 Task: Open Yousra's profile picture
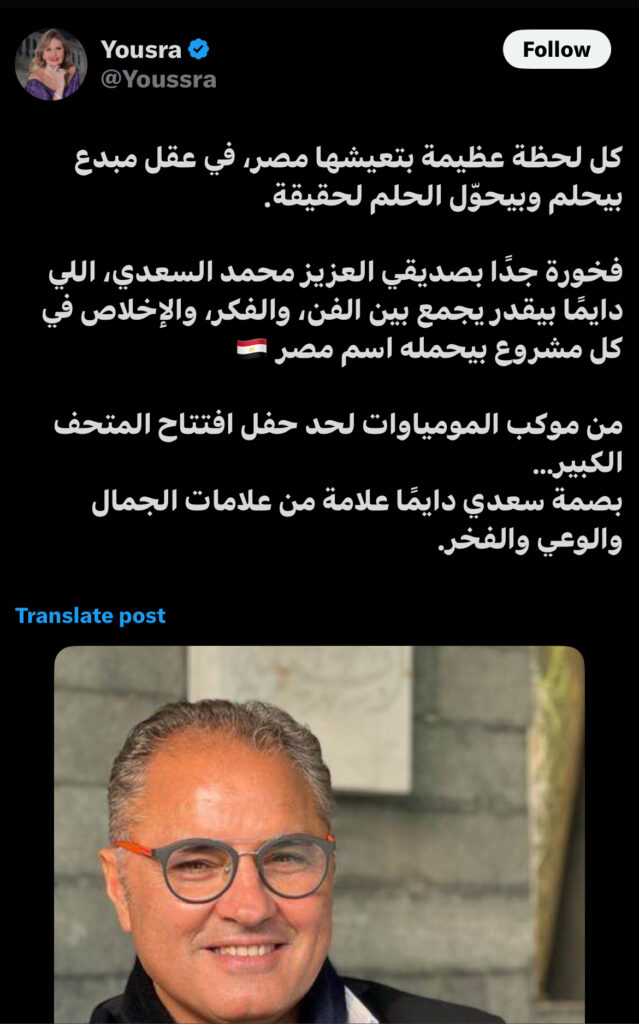50,64
